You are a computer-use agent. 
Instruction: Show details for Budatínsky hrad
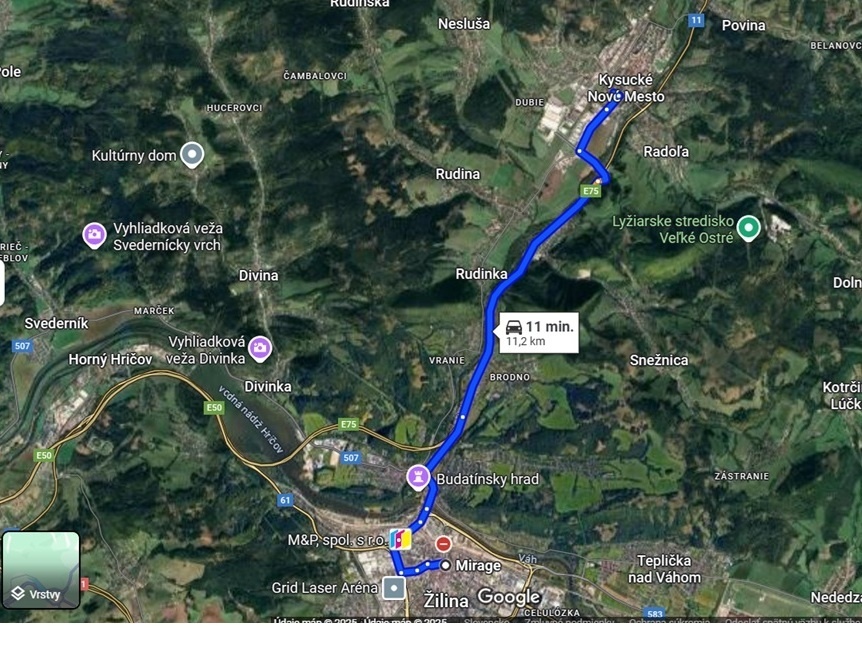click(418, 478)
